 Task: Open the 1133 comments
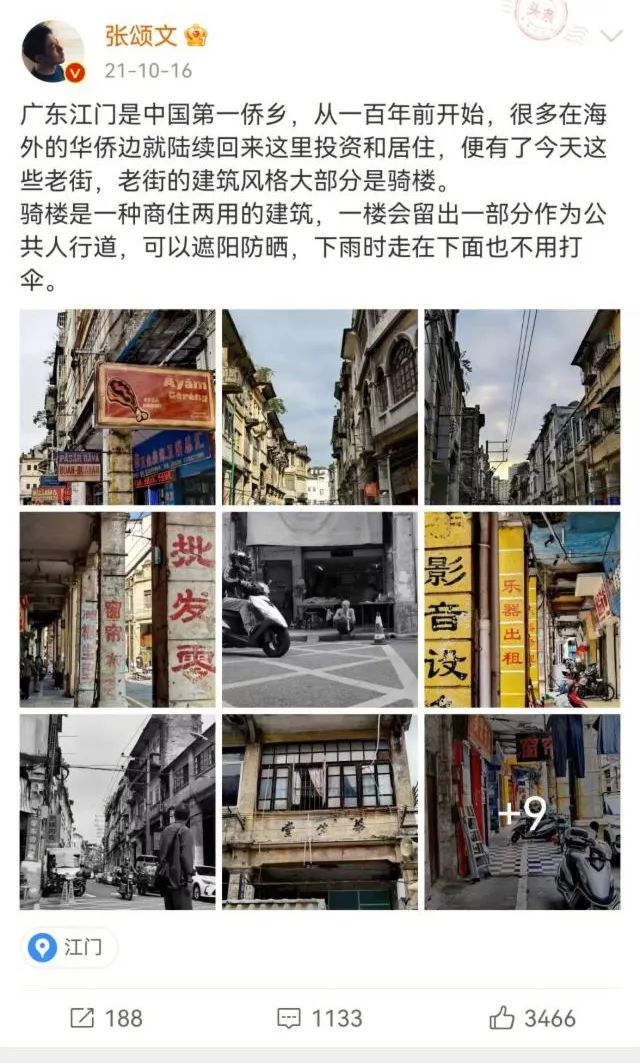(320, 1018)
